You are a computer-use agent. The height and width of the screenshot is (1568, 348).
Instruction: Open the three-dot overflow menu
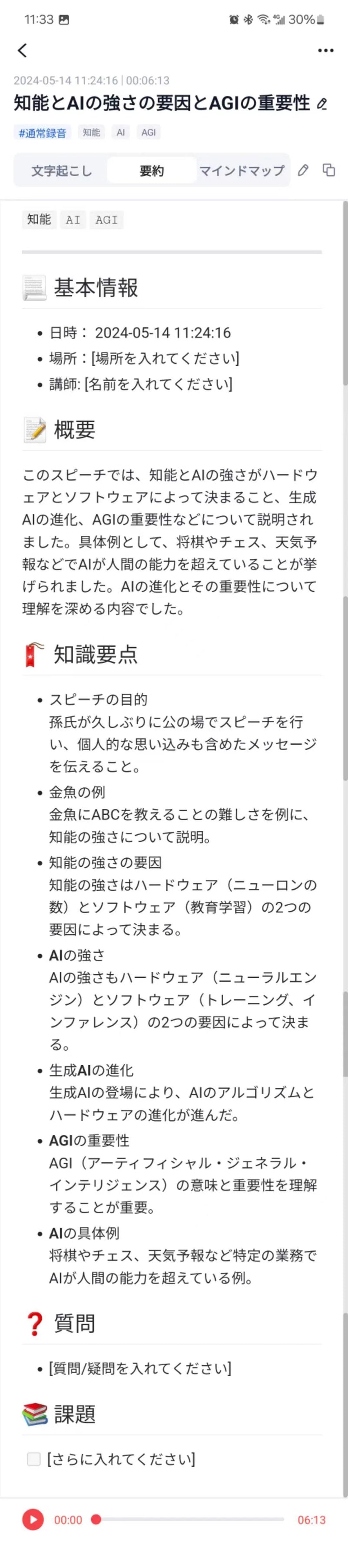[x=325, y=50]
